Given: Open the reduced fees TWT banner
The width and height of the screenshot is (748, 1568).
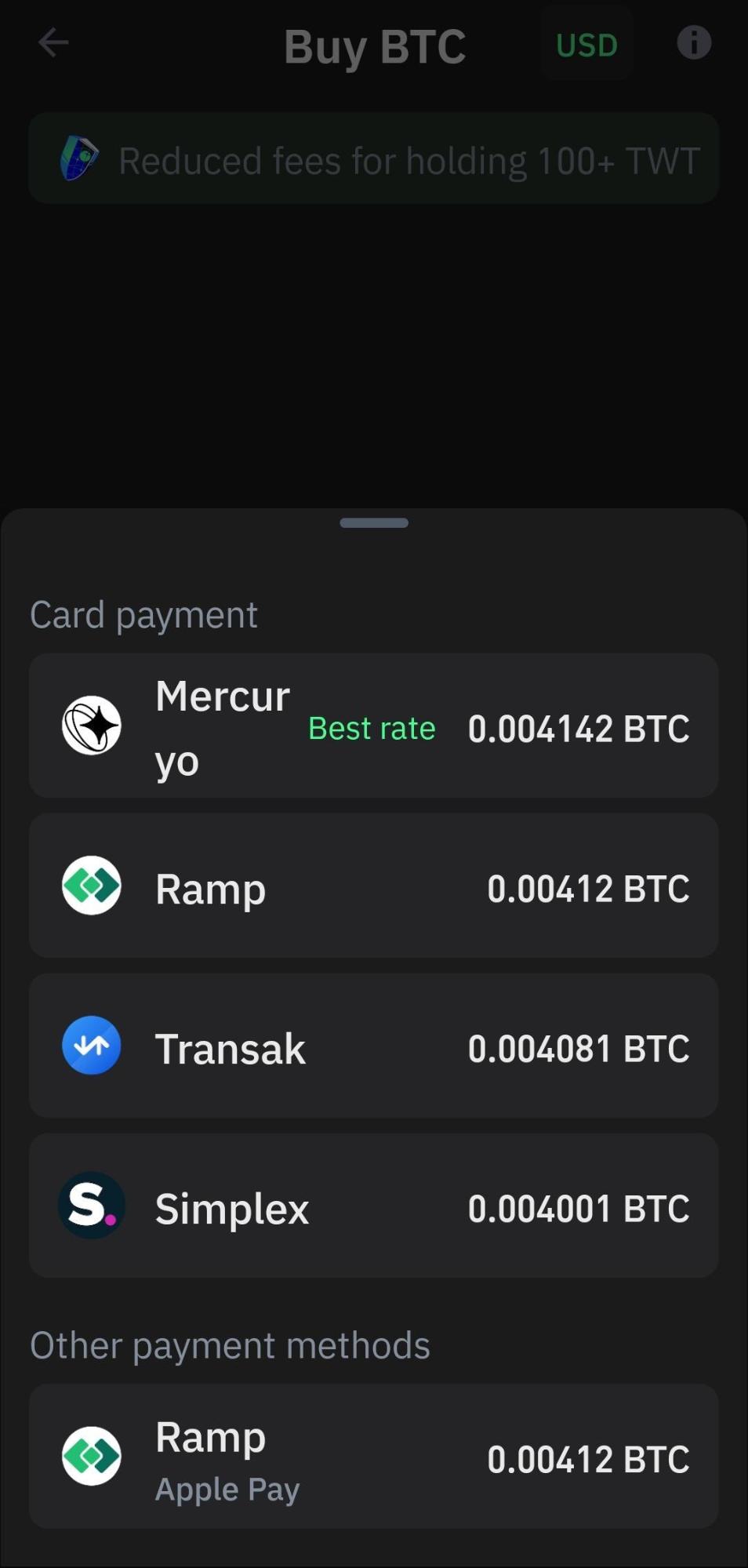Looking at the screenshot, I should point(374,158).
